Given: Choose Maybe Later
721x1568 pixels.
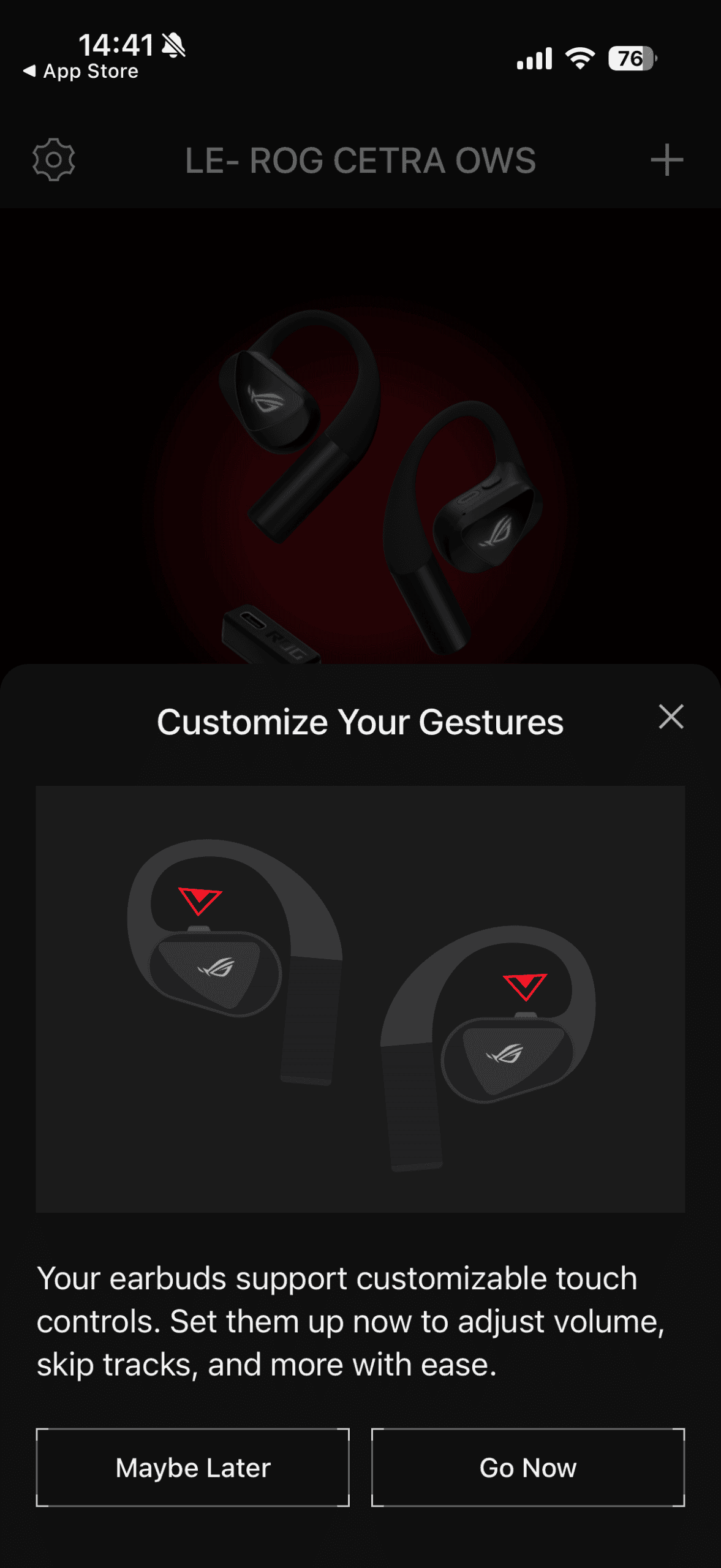Looking at the screenshot, I should 192,1468.
